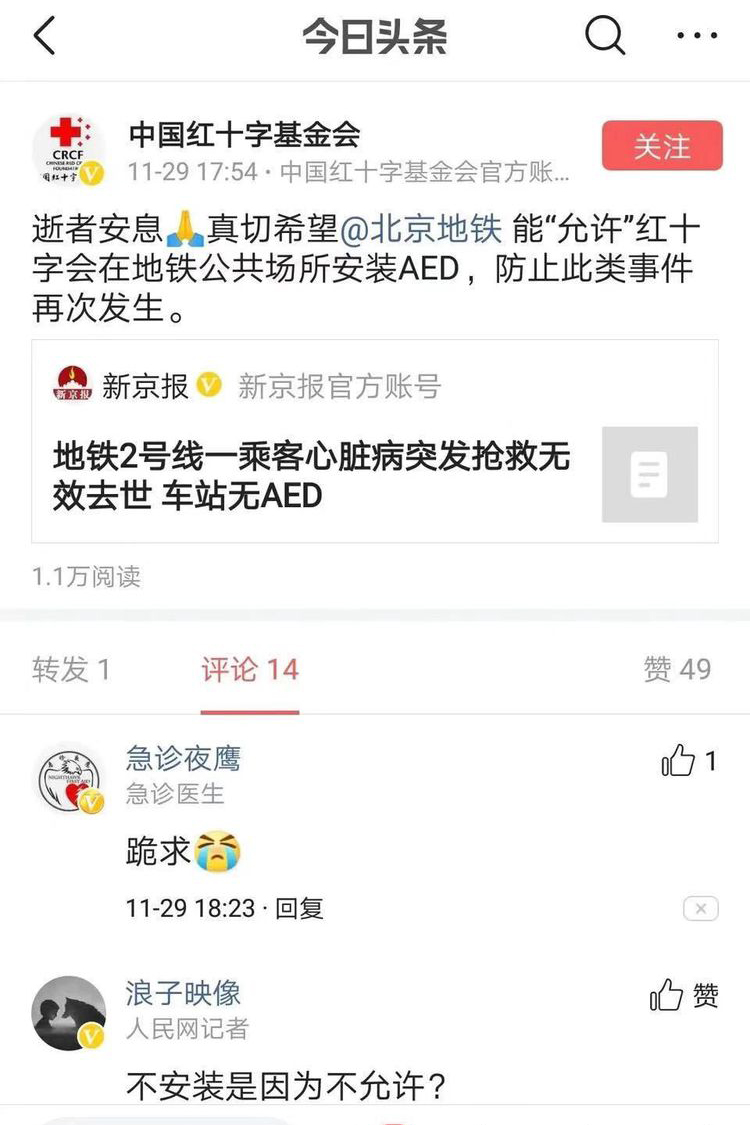View 浪子映像's profile name

pyautogui.click(x=183, y=993)
